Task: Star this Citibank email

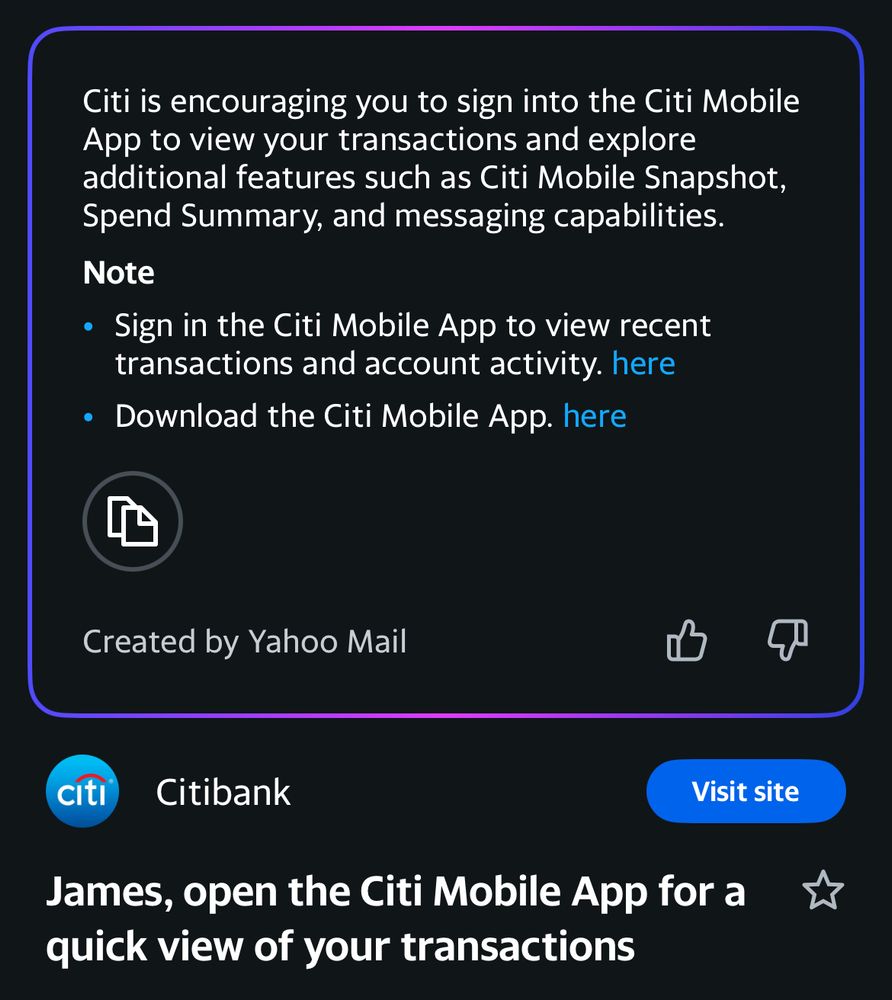Action: (823, 890)
